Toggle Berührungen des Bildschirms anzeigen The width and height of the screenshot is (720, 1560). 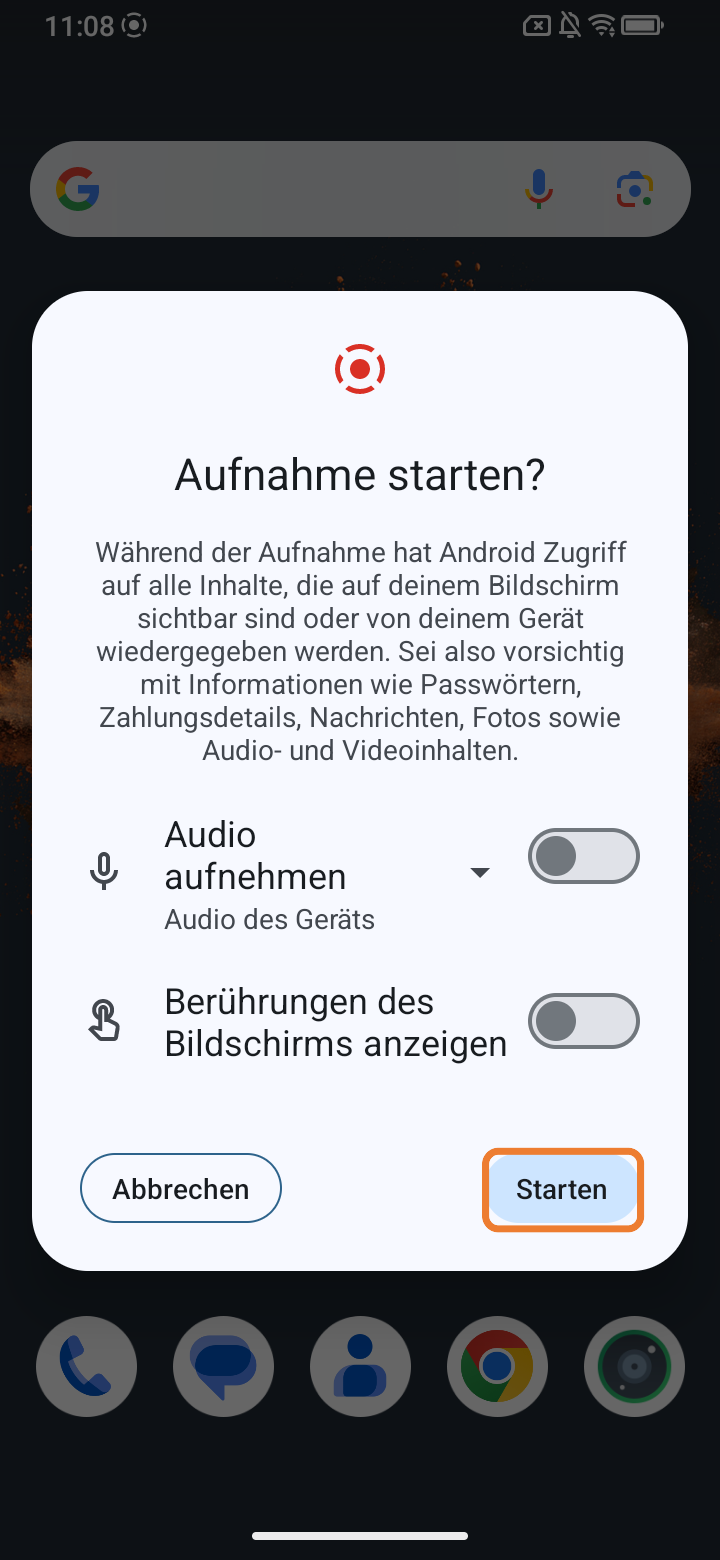[584, 1021]
